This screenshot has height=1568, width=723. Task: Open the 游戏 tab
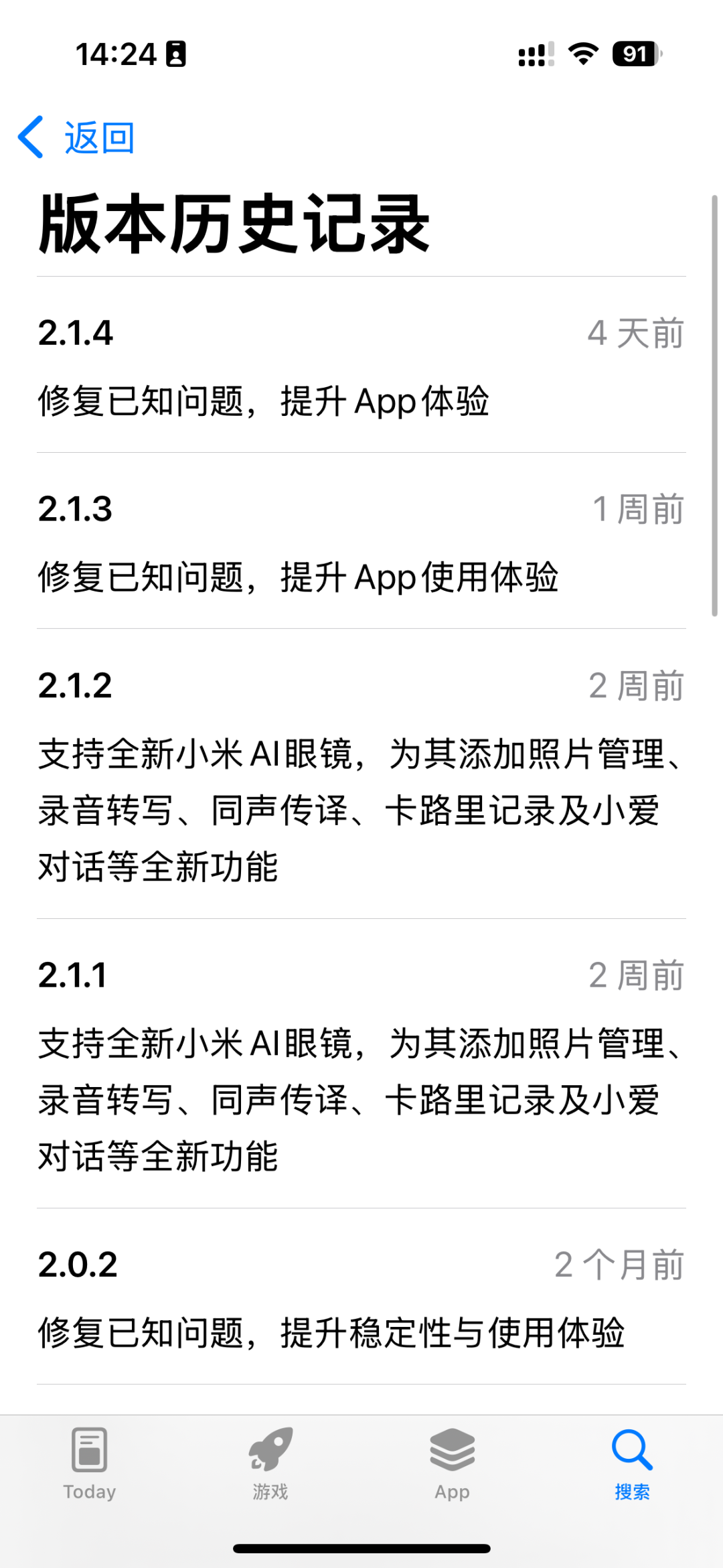pyautogui.click(x=270, y=1462)
